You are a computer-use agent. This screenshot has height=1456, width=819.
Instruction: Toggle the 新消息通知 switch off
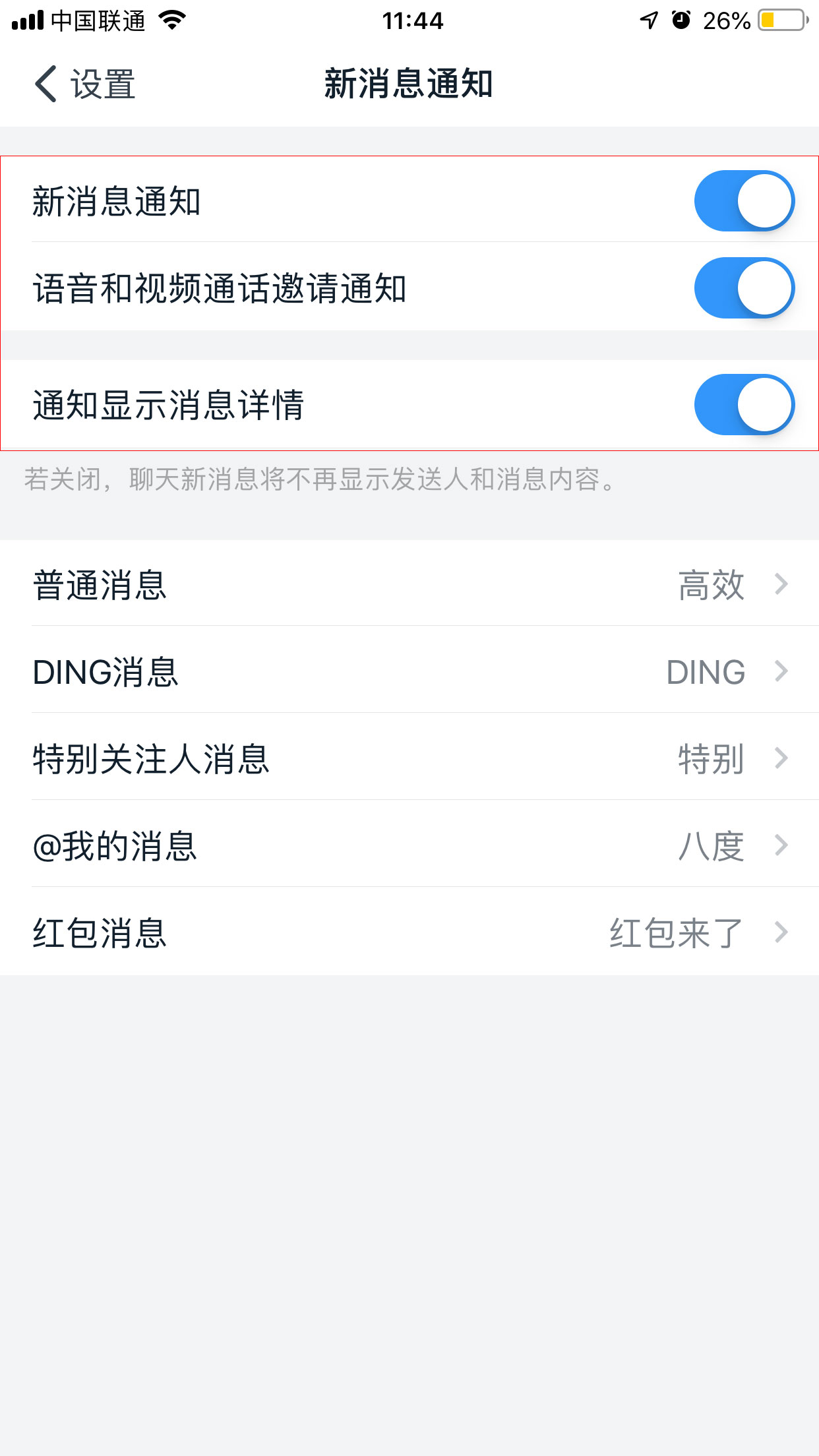(744, 201)
